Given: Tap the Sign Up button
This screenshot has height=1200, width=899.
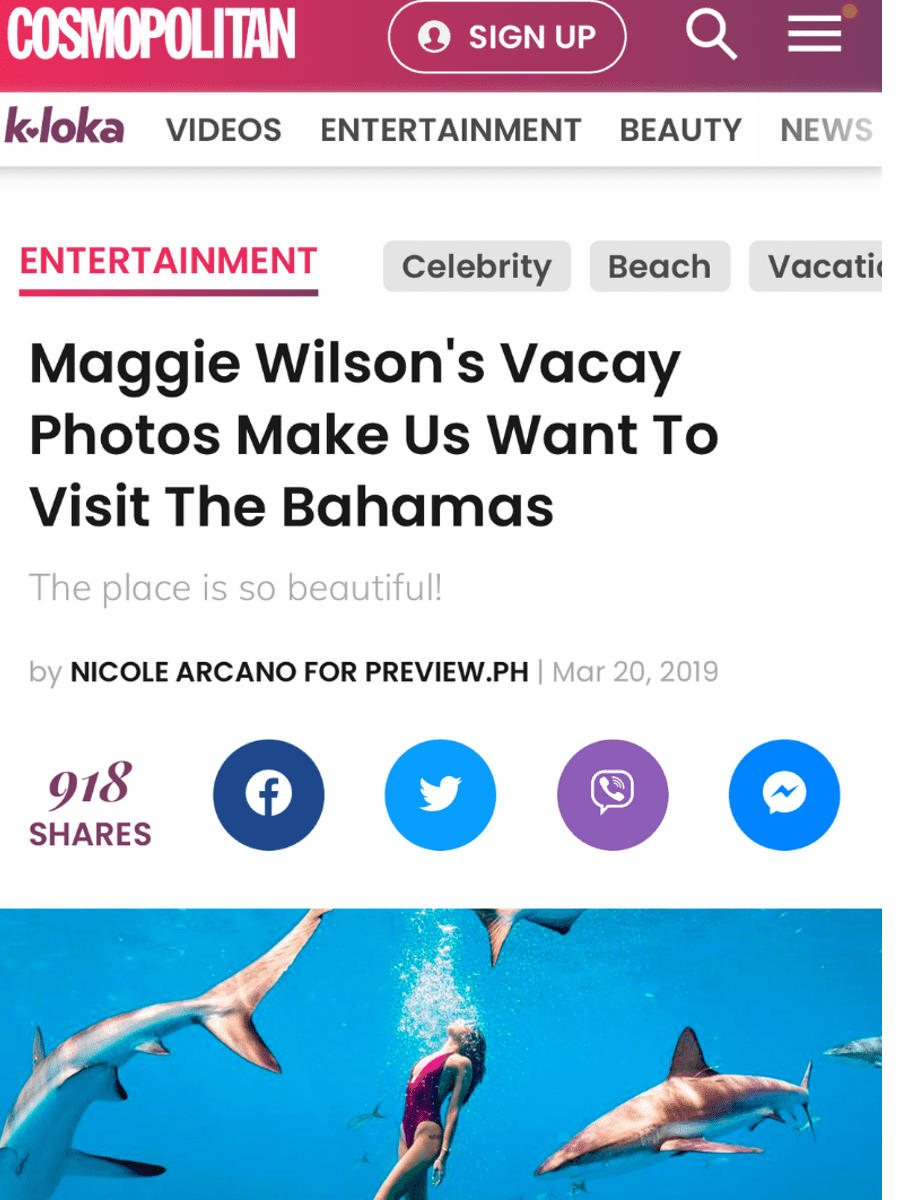Looking at the screenshot, I should (x=507, y=38).
